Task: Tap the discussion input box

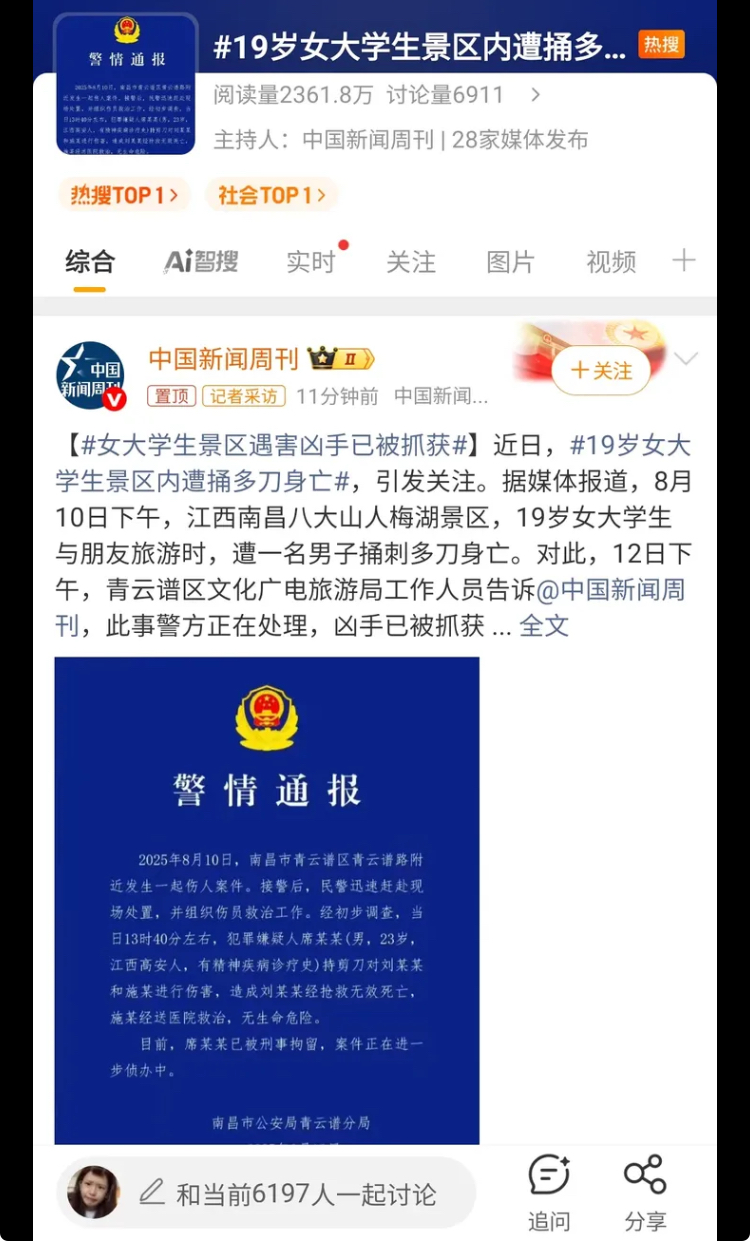Action: (x=266, y=1193)
